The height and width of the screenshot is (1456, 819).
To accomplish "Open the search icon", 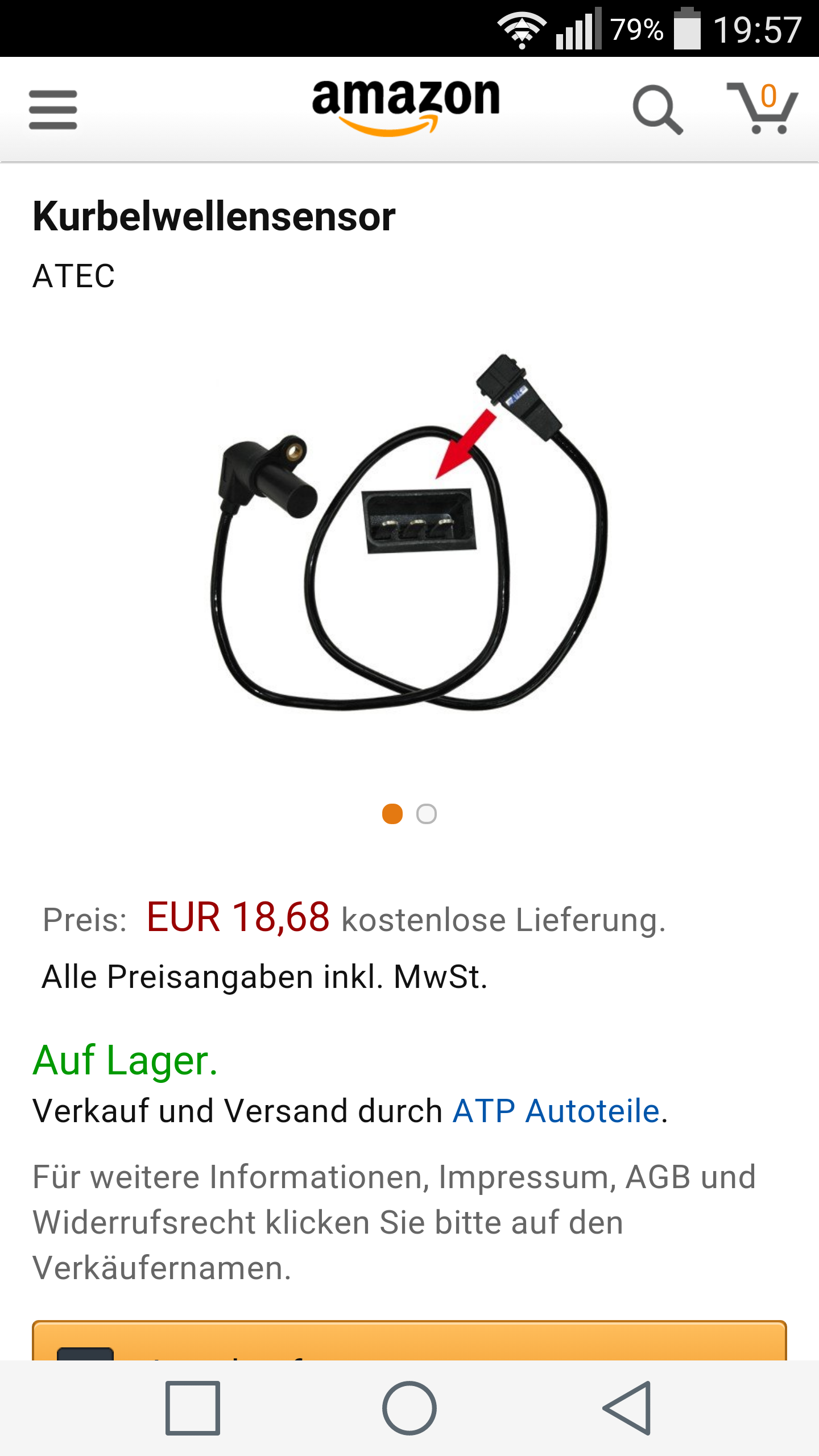I will pos(657,110).
